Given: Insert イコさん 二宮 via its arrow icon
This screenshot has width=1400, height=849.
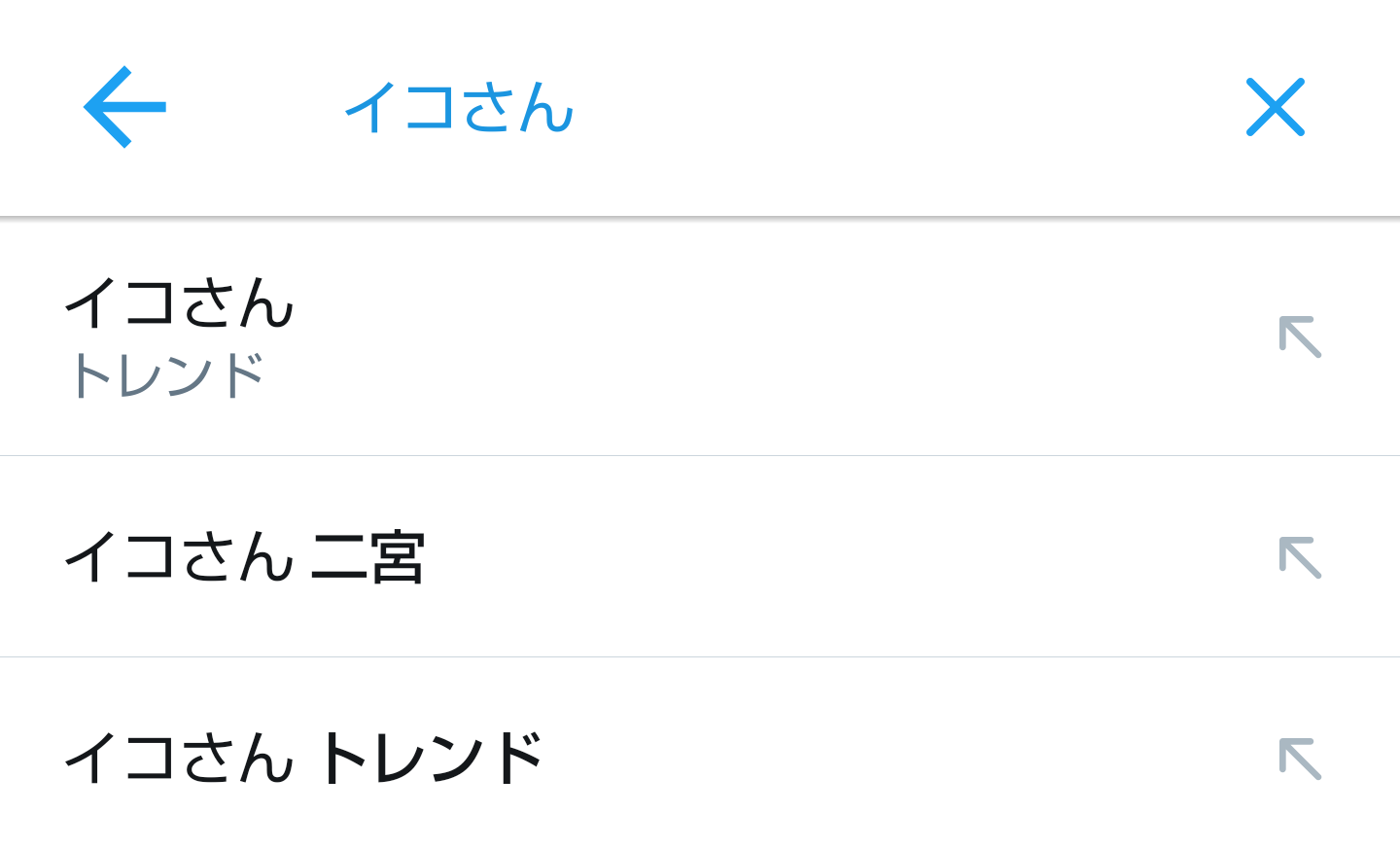Looking at the screenshot, I should pos(1300,558).
